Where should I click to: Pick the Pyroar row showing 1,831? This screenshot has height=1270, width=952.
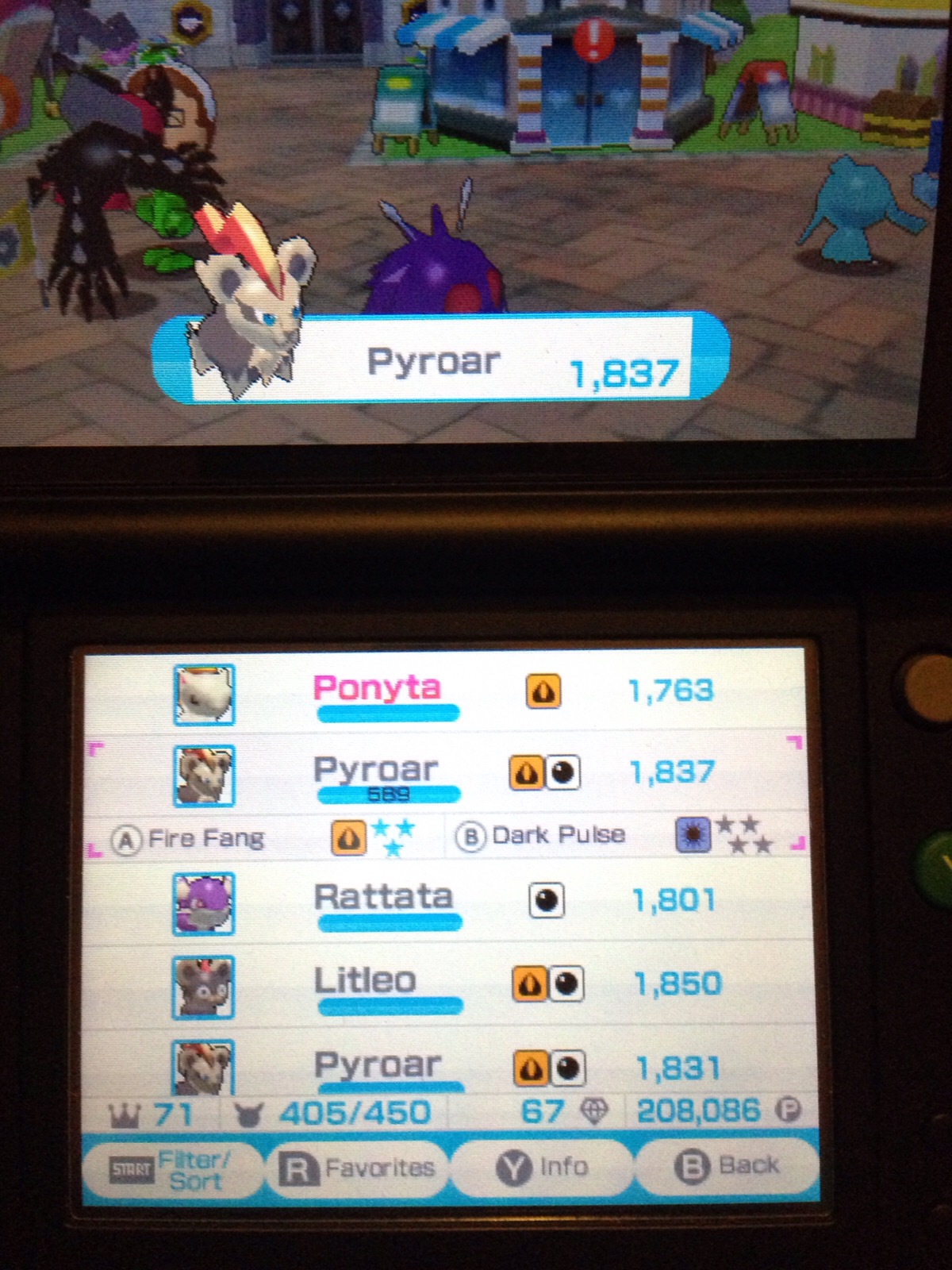point(444,1066)
